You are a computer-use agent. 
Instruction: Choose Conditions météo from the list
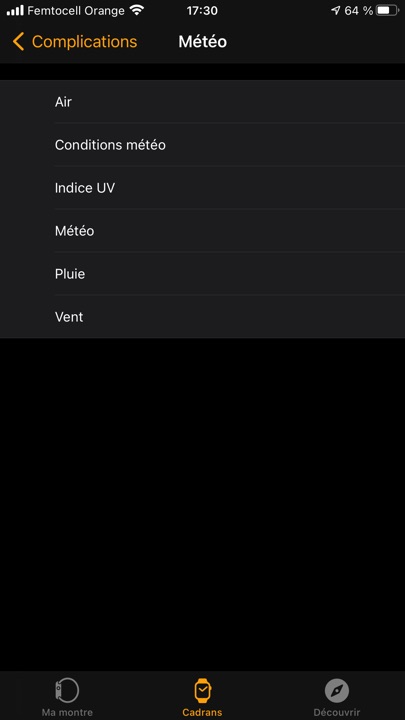coord(202,145)
